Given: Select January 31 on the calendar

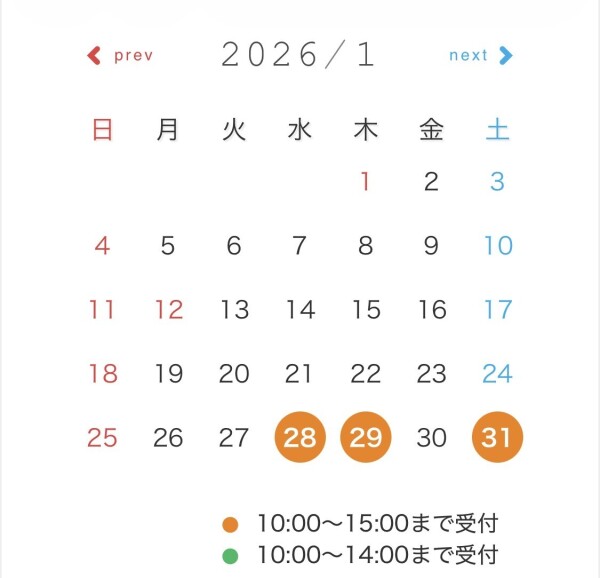Looking at the screenshot, I should 497,437.
